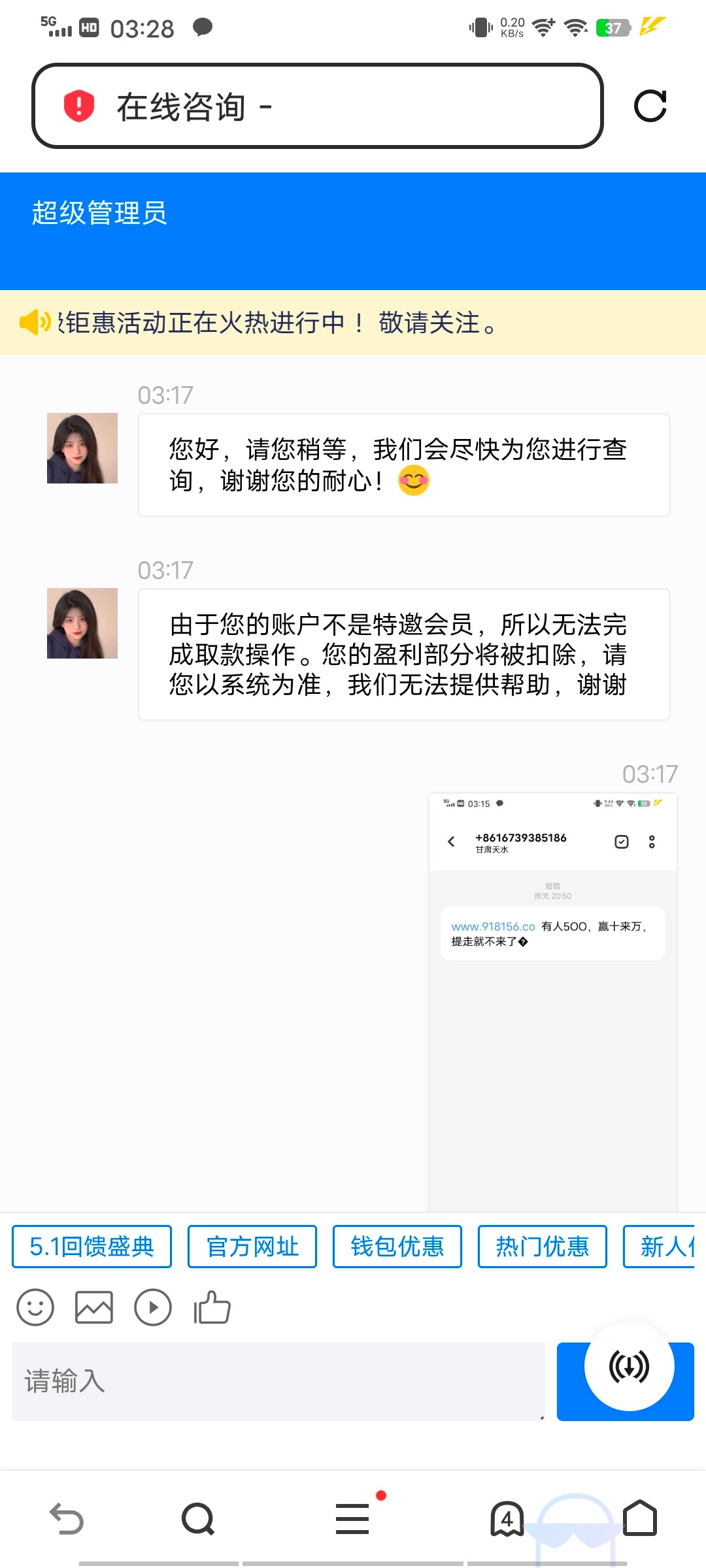Open the 热门优惠 chip
The height and width of the screenshot is (1568, 706).
click(x=542, y=1247)
